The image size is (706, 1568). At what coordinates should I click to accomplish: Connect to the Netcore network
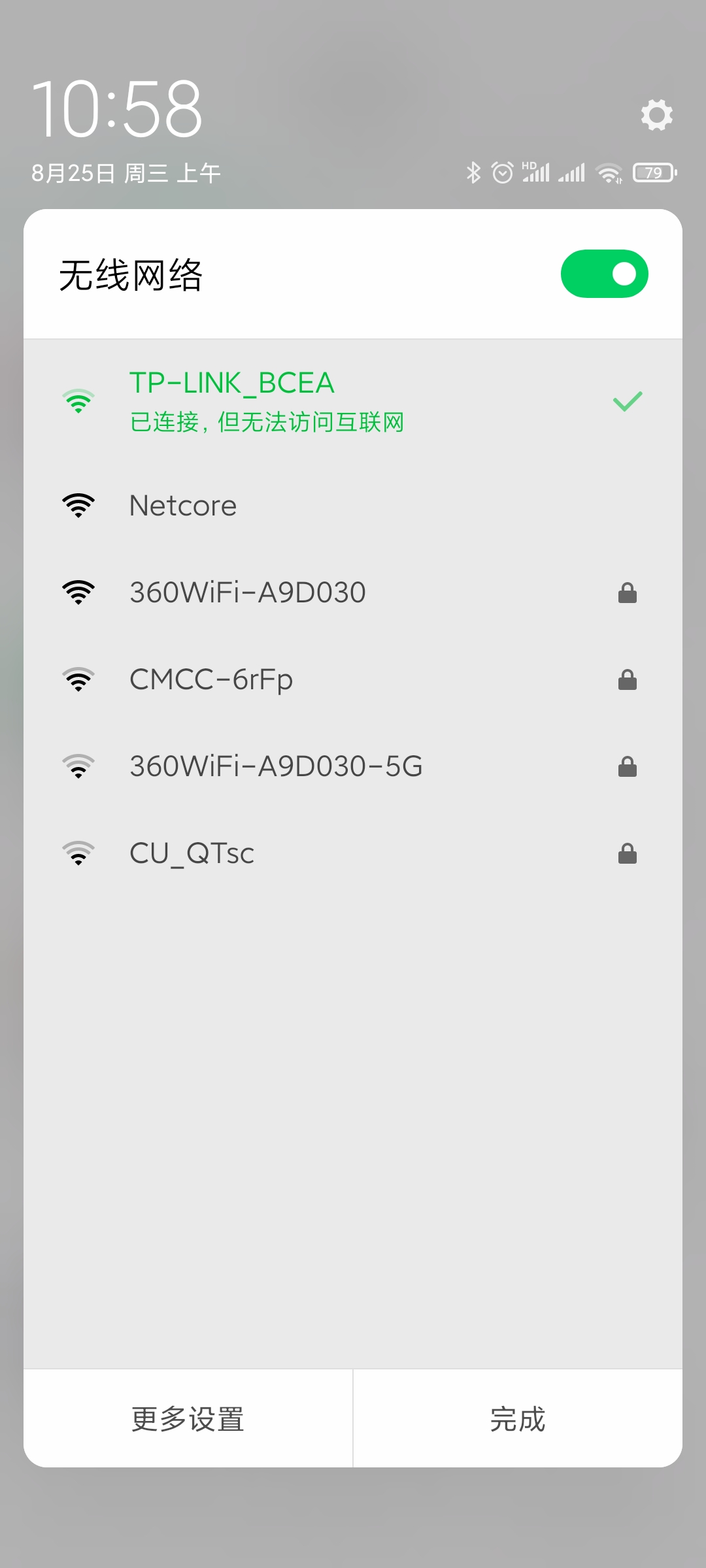tap(353, 506)
